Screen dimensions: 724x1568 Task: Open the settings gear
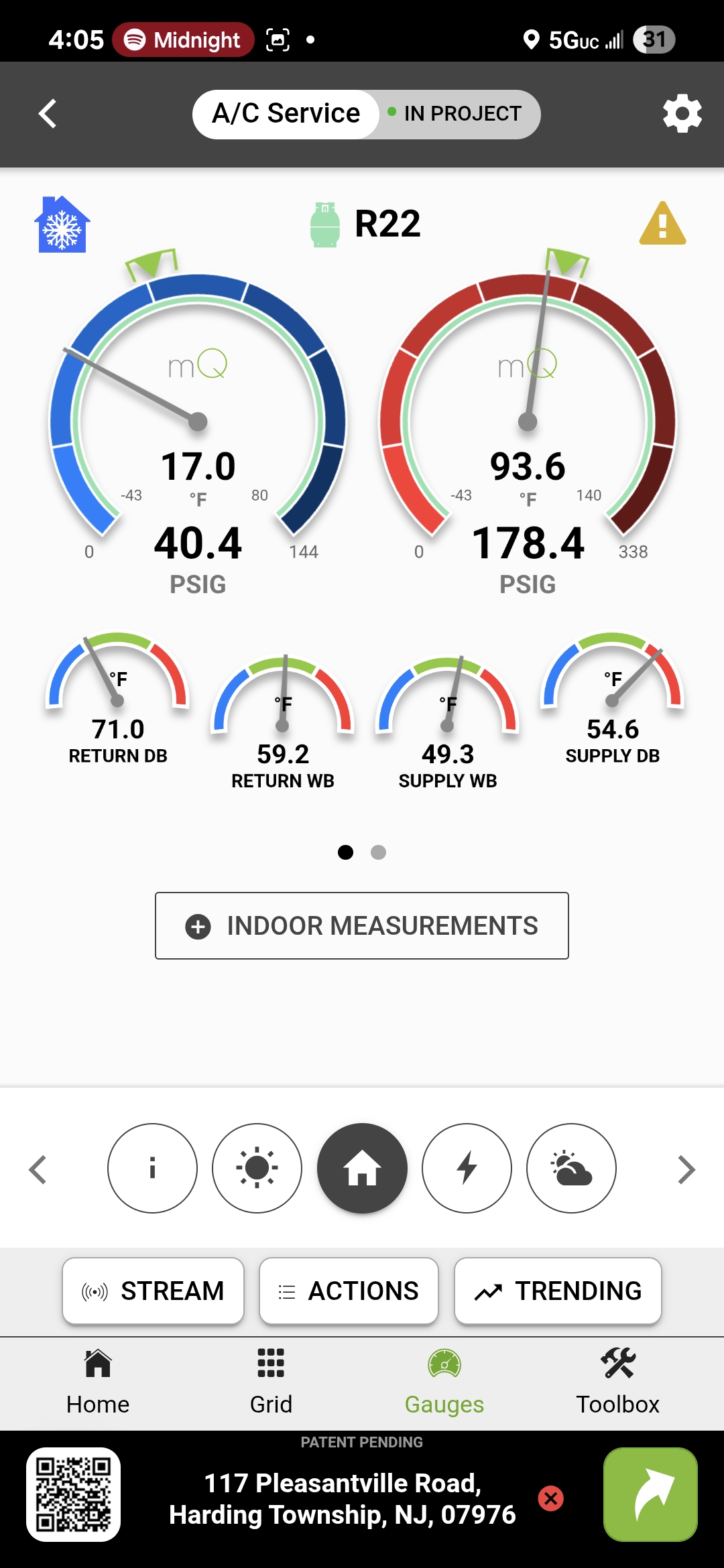click(682, 113)
